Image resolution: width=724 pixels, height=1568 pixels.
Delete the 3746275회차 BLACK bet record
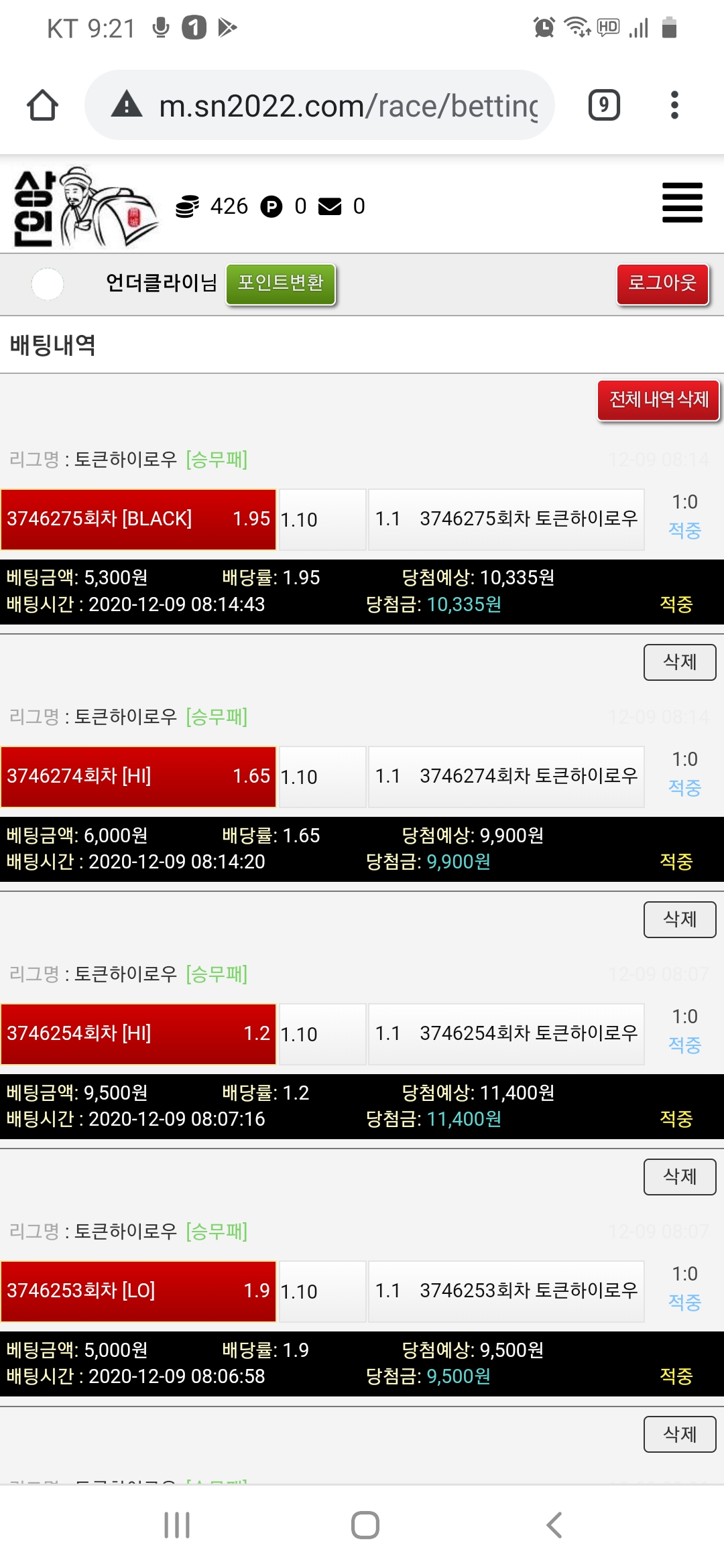pos(679,662)
